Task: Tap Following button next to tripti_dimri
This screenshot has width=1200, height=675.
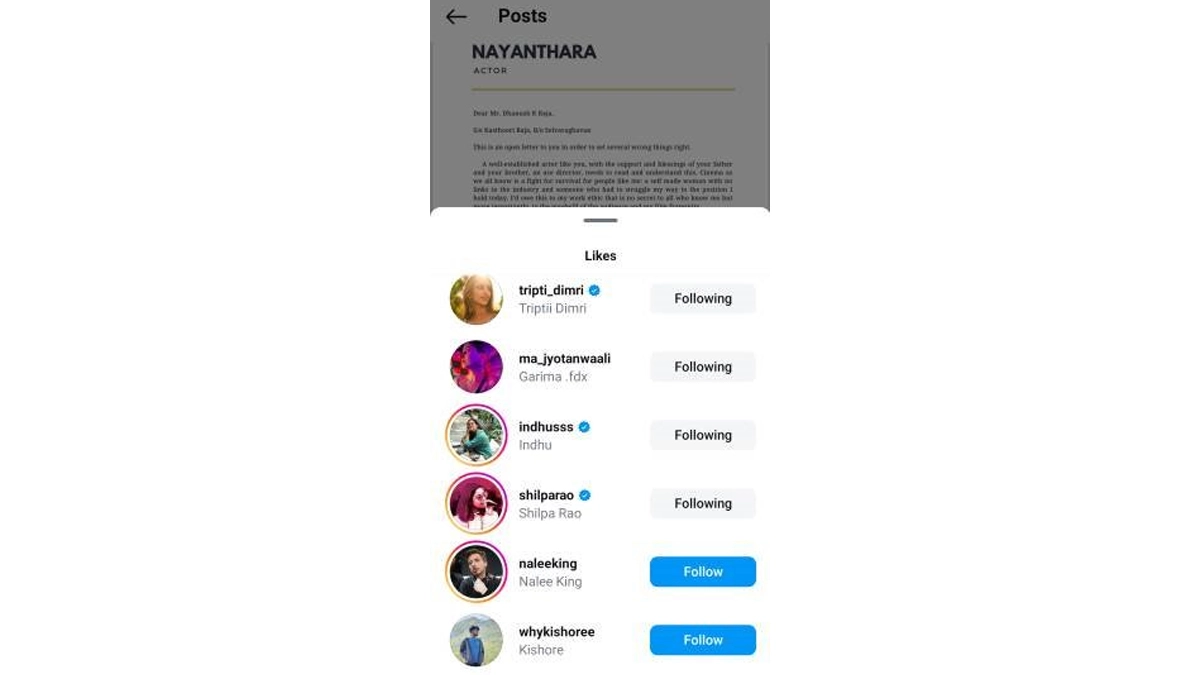Action: [702, 299]
